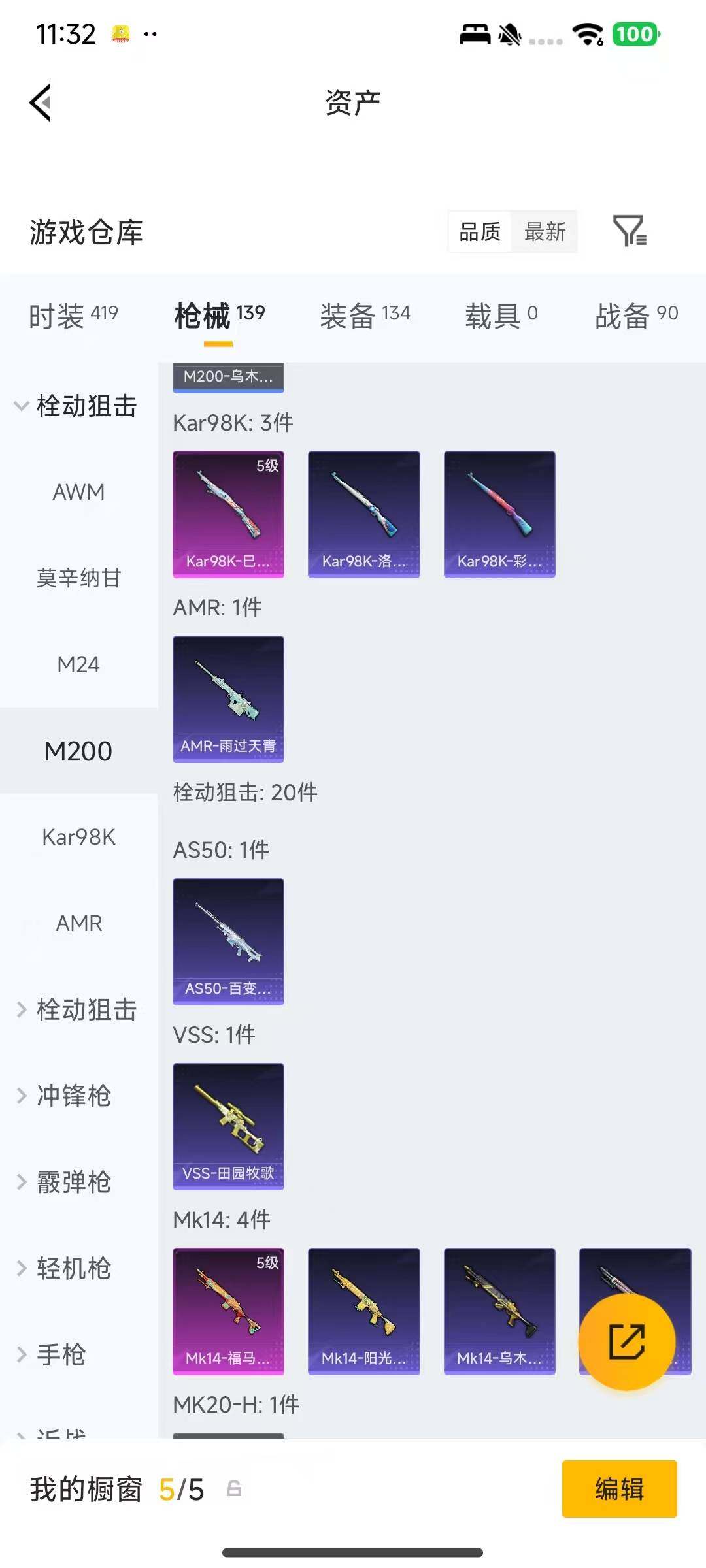View the VSS-田园牧歌 weapon
This screenshot has height=1568, width=706.
click(228, 1127)
